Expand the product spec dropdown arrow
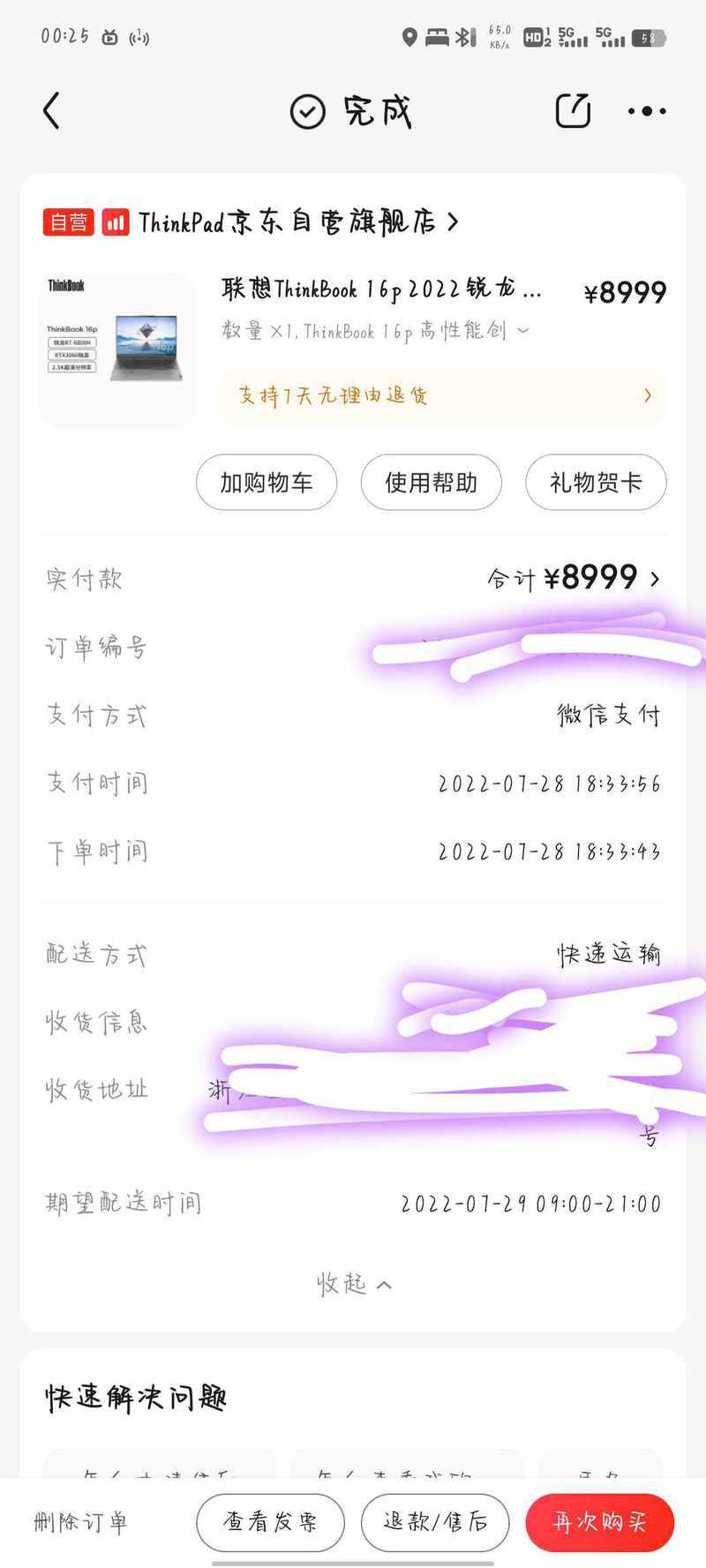Screen dimensions: 706x1568 pos(523,331)
